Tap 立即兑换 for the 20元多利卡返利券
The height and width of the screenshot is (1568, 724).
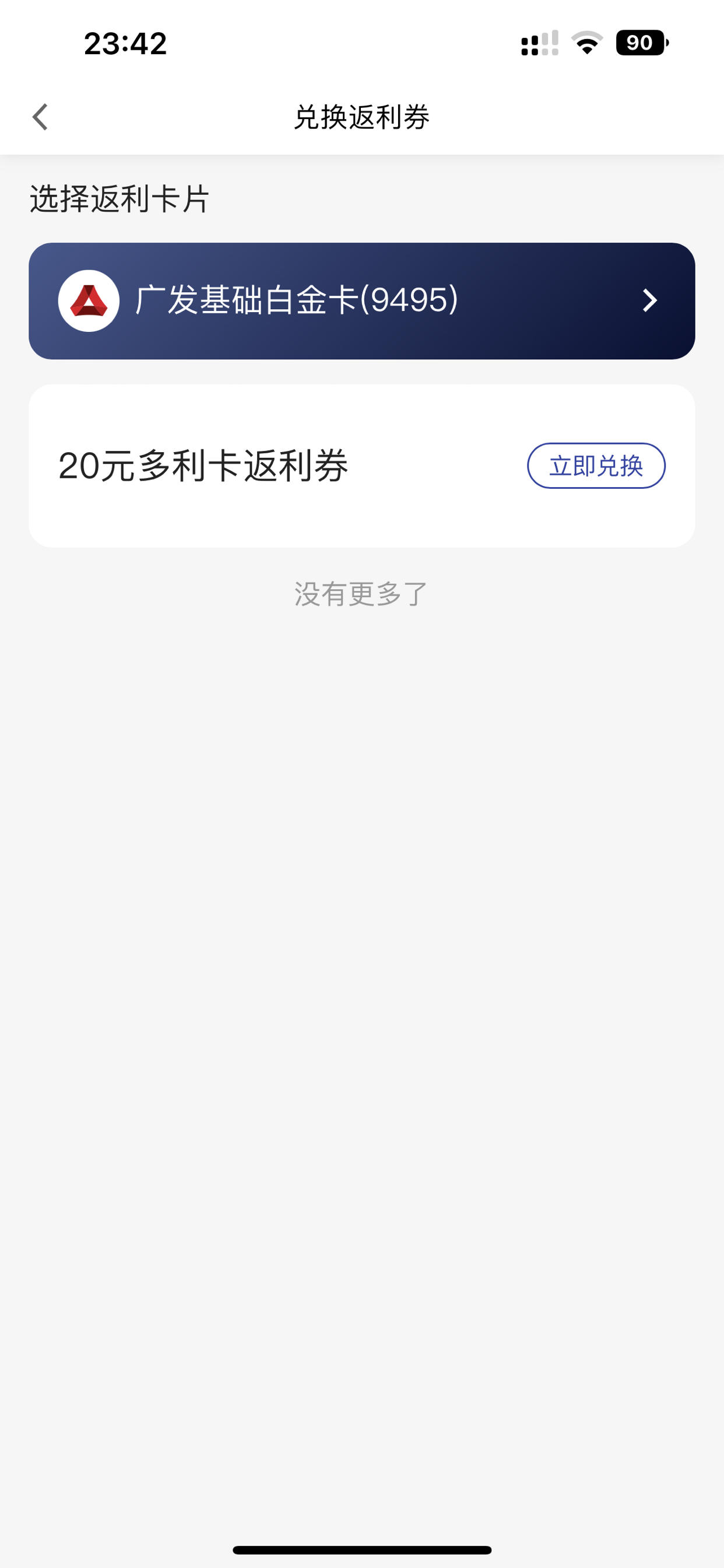pyautogui.click(x=596, y=466)
